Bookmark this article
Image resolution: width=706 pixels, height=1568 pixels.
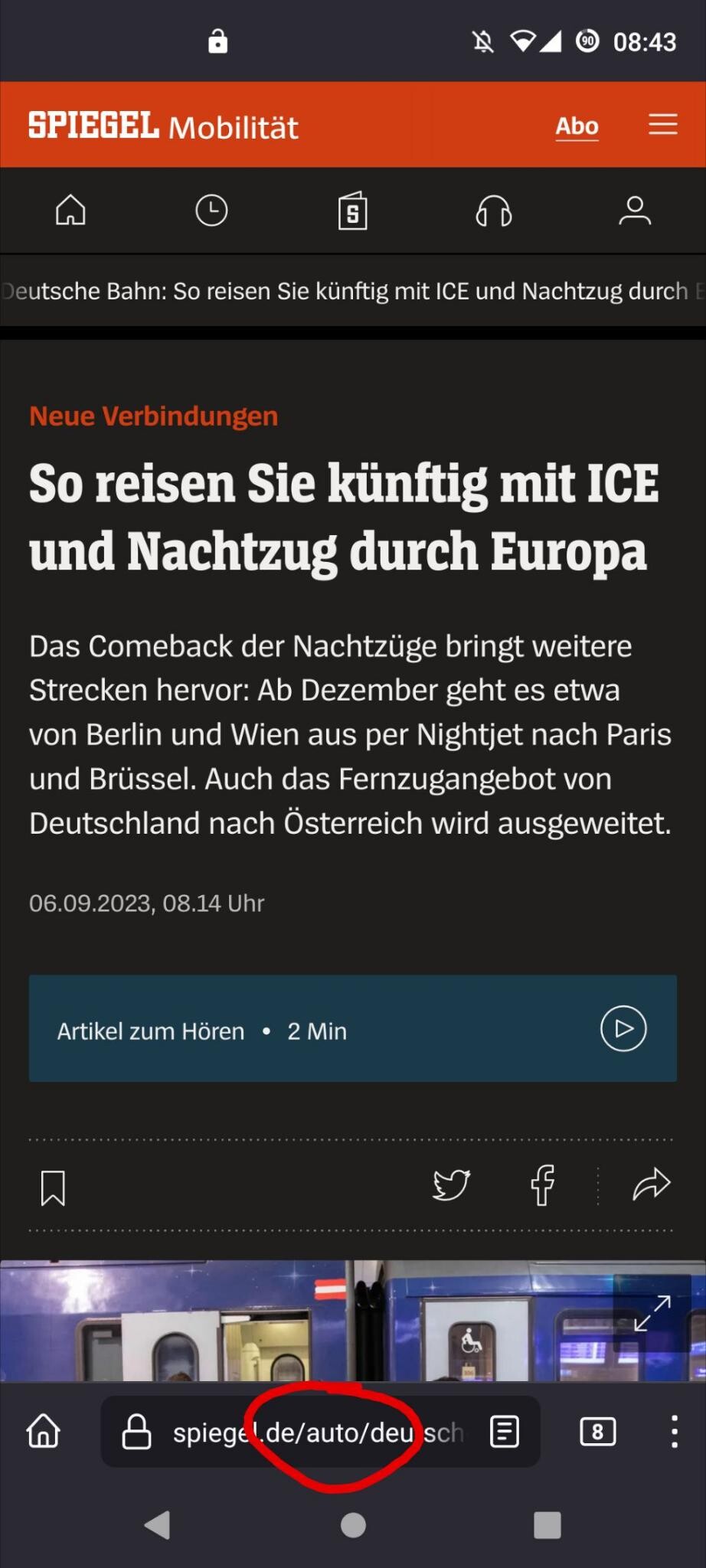(x=53, y=1187)
